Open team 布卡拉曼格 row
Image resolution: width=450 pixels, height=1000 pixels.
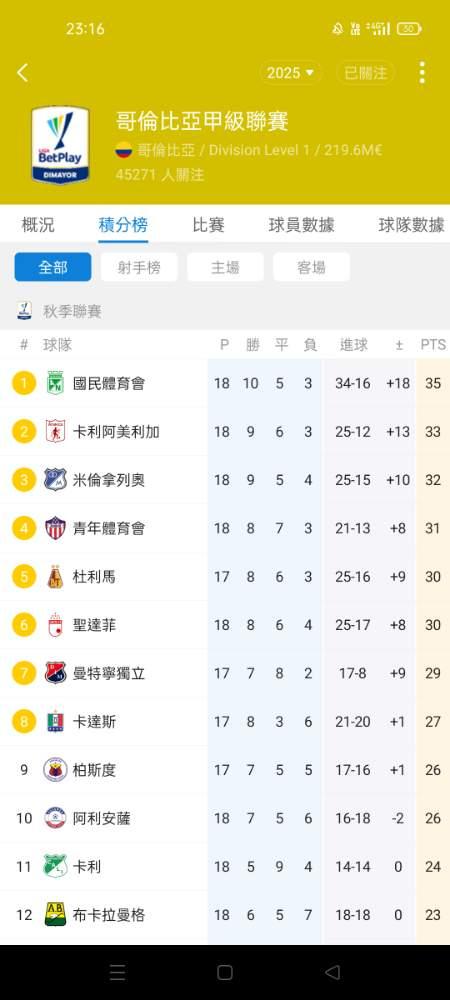(225, 916)
